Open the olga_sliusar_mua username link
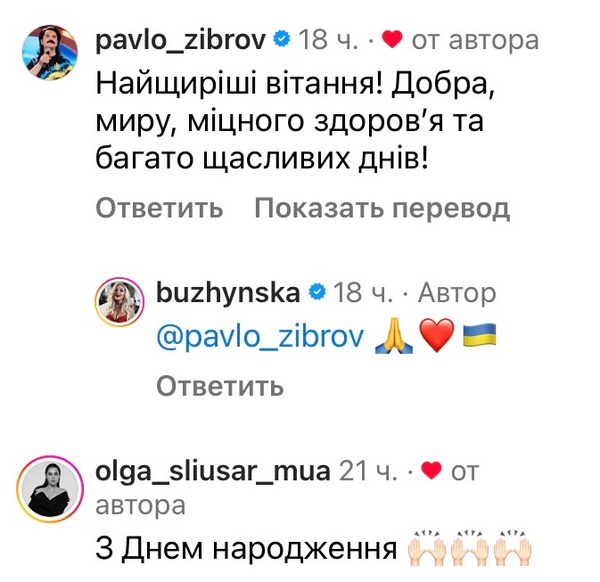The image size is (600, 582). (x=209, y=471)
